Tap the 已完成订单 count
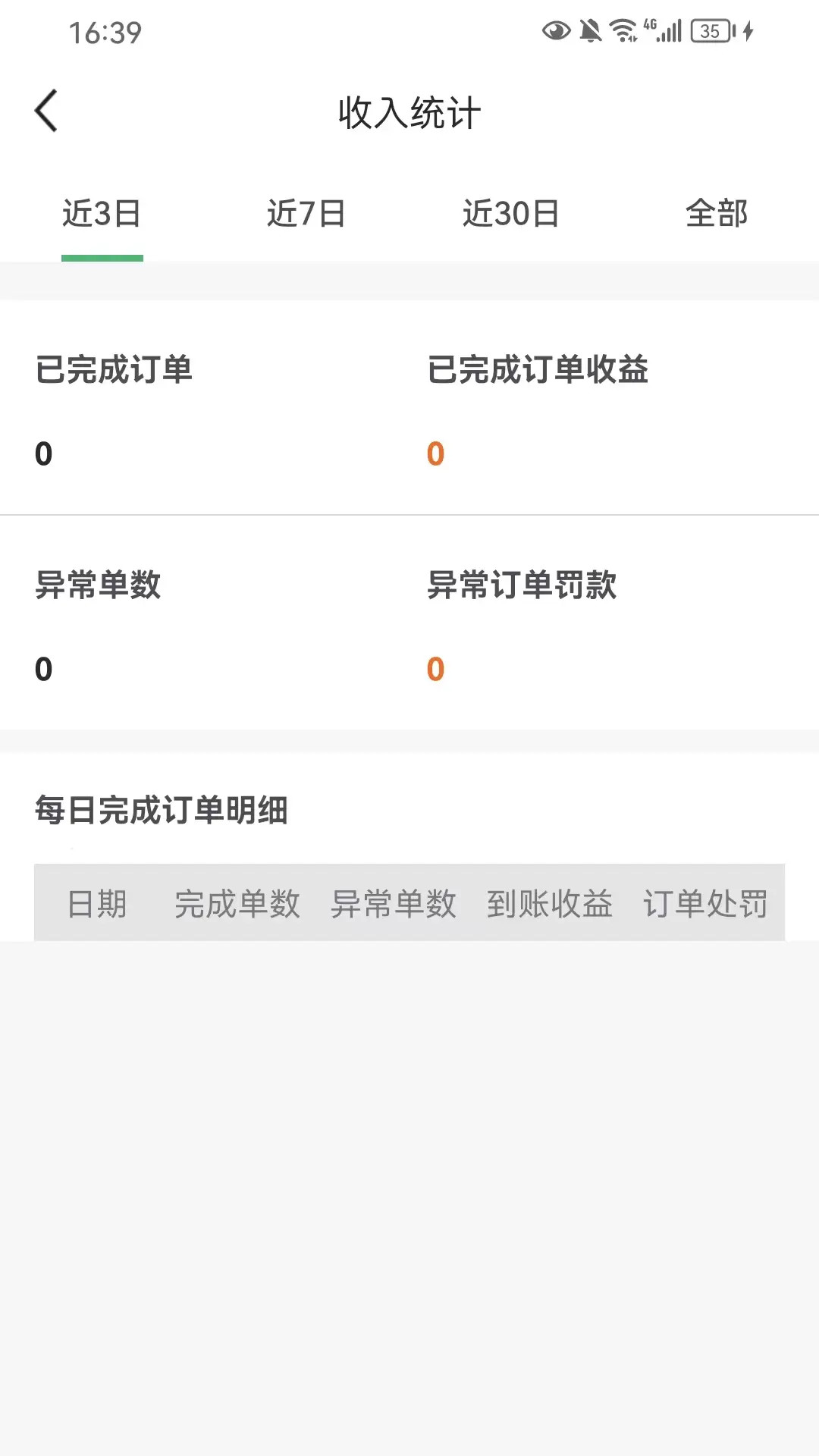This screenshot has height=1456, width=819. click(x=44, y=453)
